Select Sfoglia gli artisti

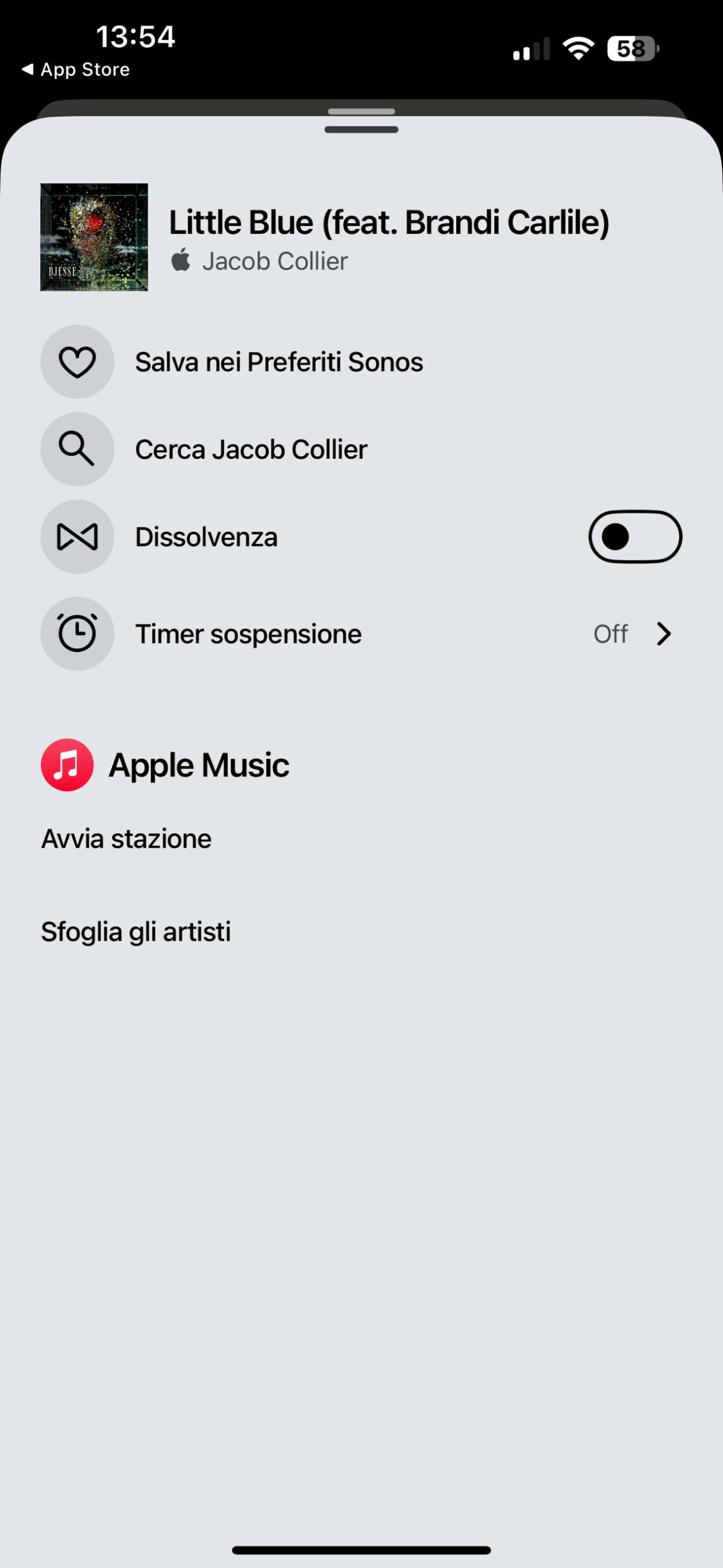[136, 932]
